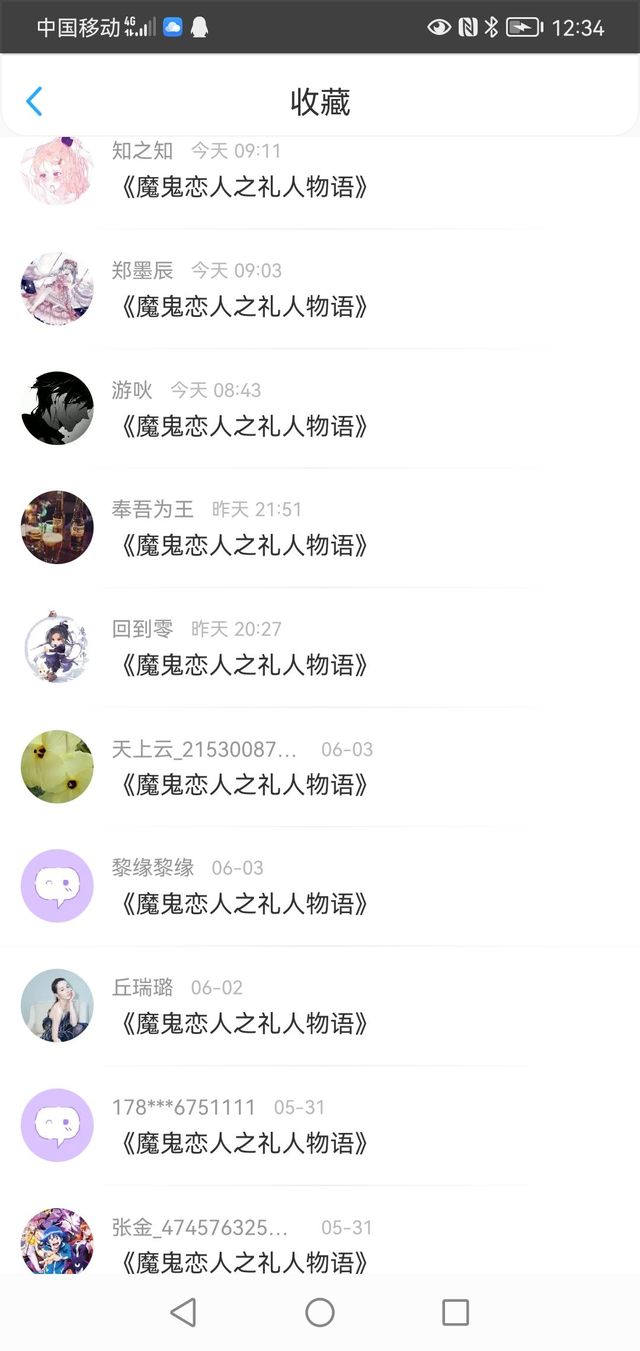Open 郑墨辰's favorite entry

coord(244,305)
